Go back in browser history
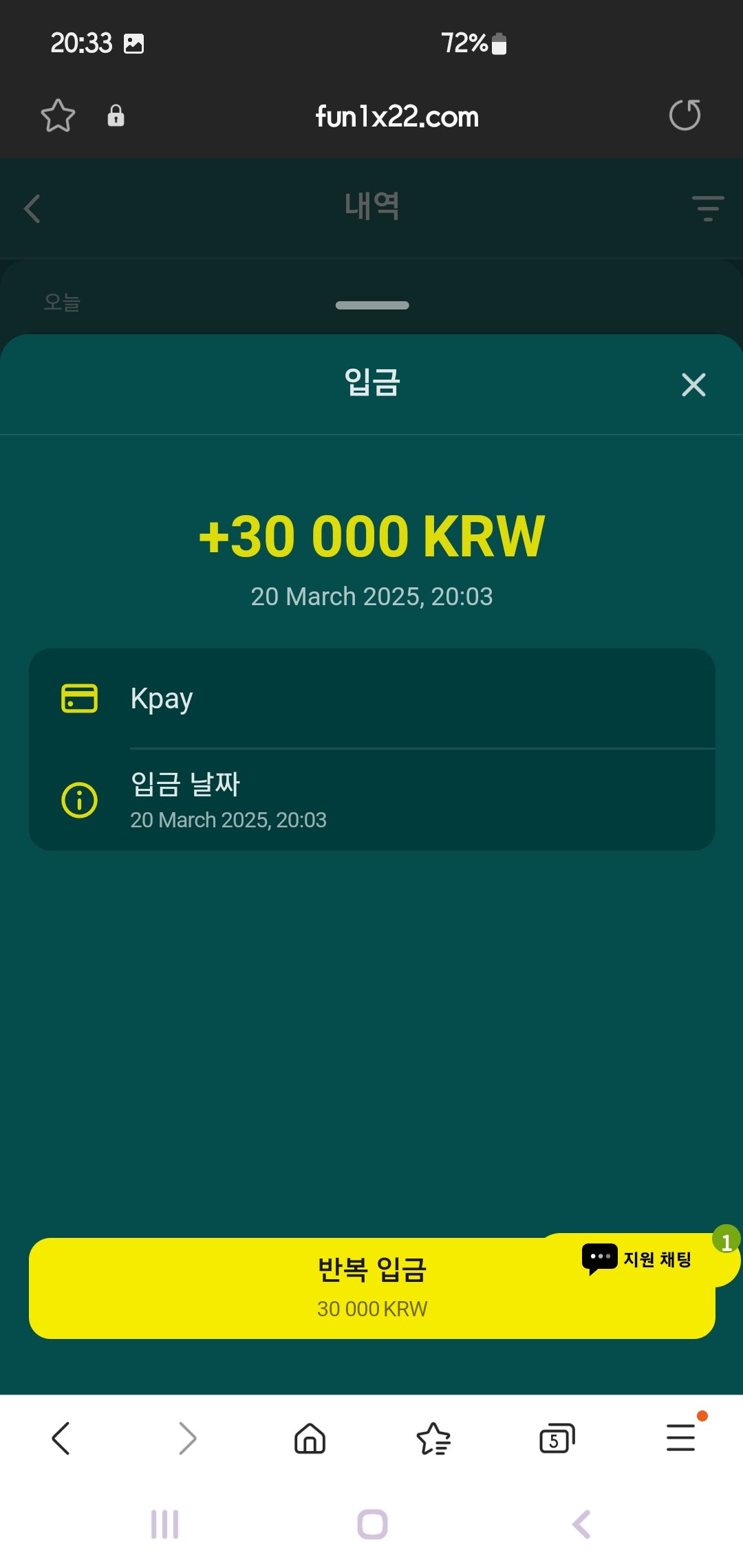Image resolution: width=743 pixels, height=1568 pixels. pyautogui.click(x=61, y=1438)
